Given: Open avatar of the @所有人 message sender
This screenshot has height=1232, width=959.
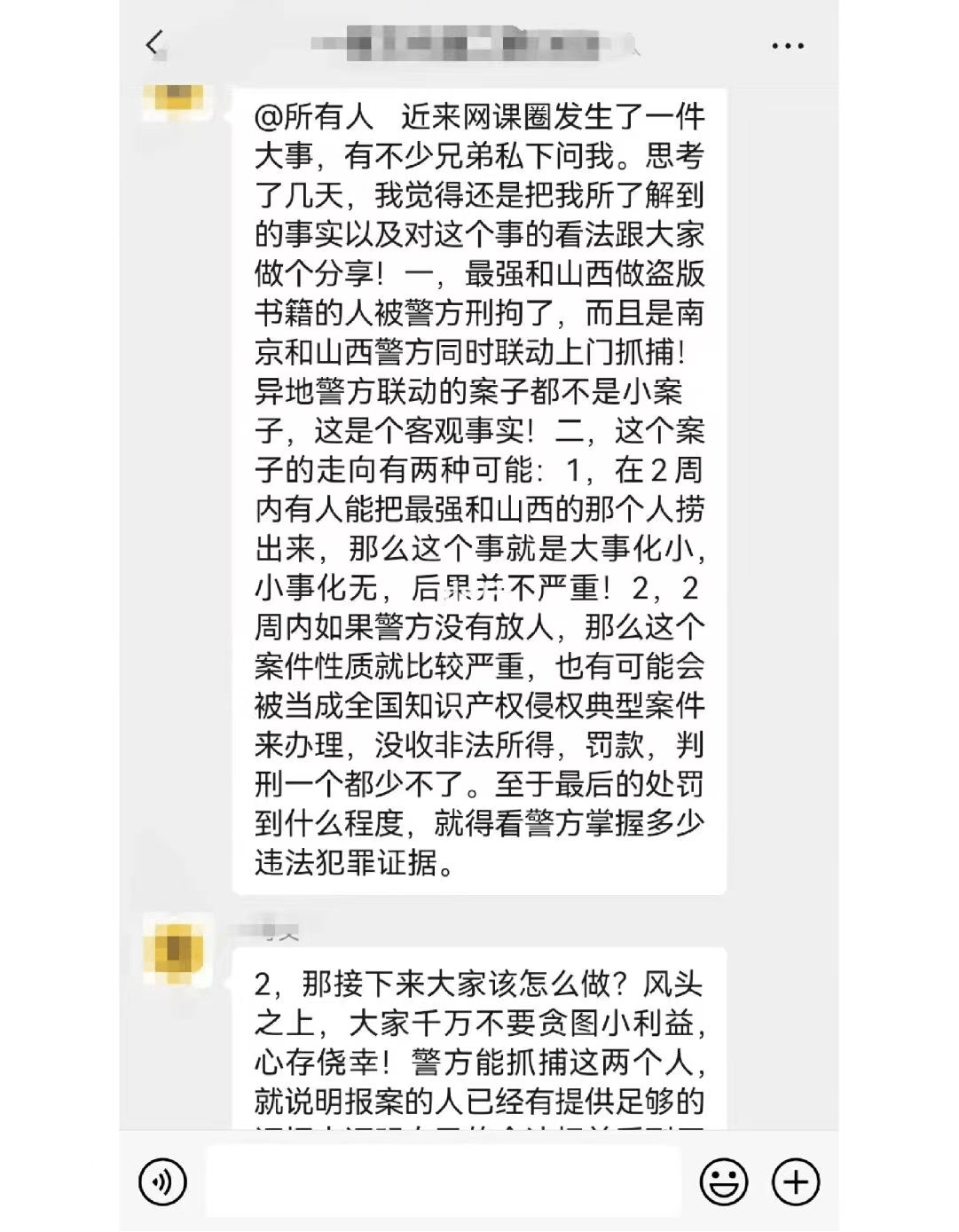Looking at the screenshot, I should (179, 98).
